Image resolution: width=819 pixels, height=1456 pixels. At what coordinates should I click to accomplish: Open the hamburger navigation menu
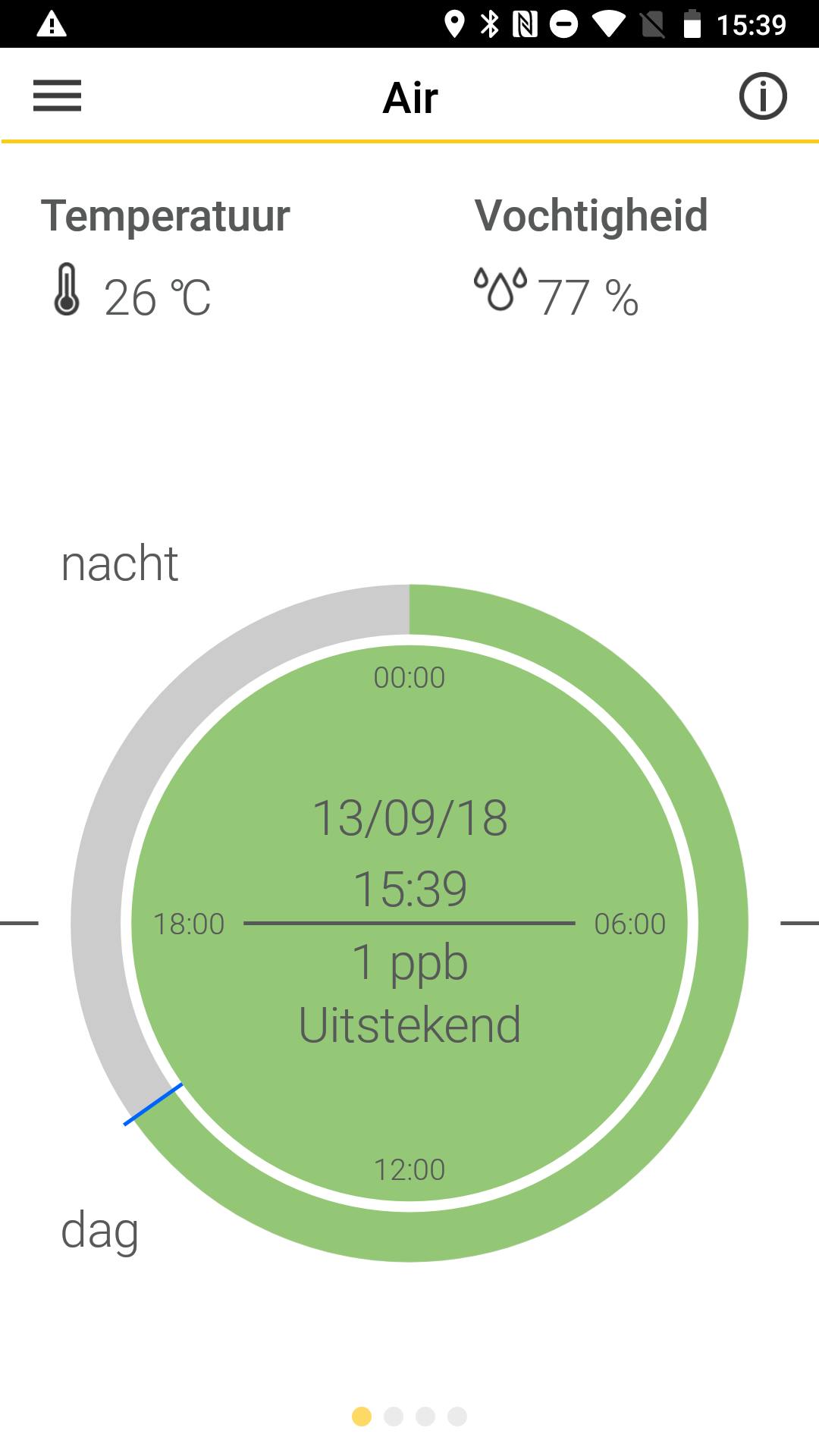[x=57, y=96]
